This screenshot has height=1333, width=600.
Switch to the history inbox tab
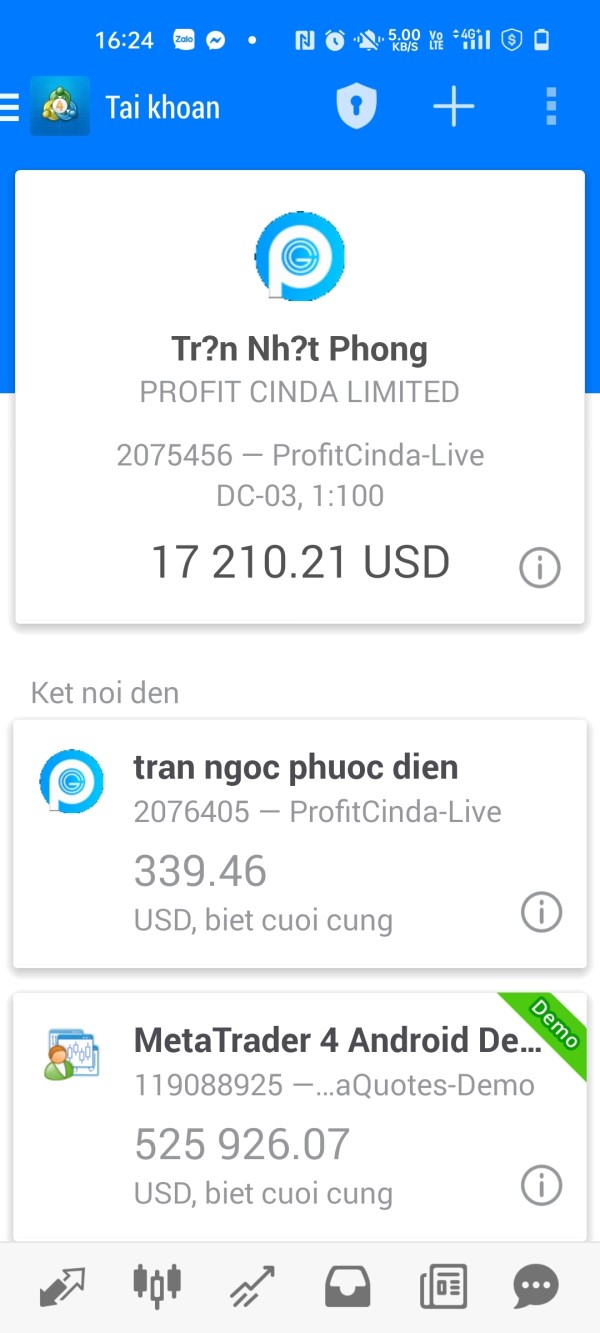coord(347,1286)
